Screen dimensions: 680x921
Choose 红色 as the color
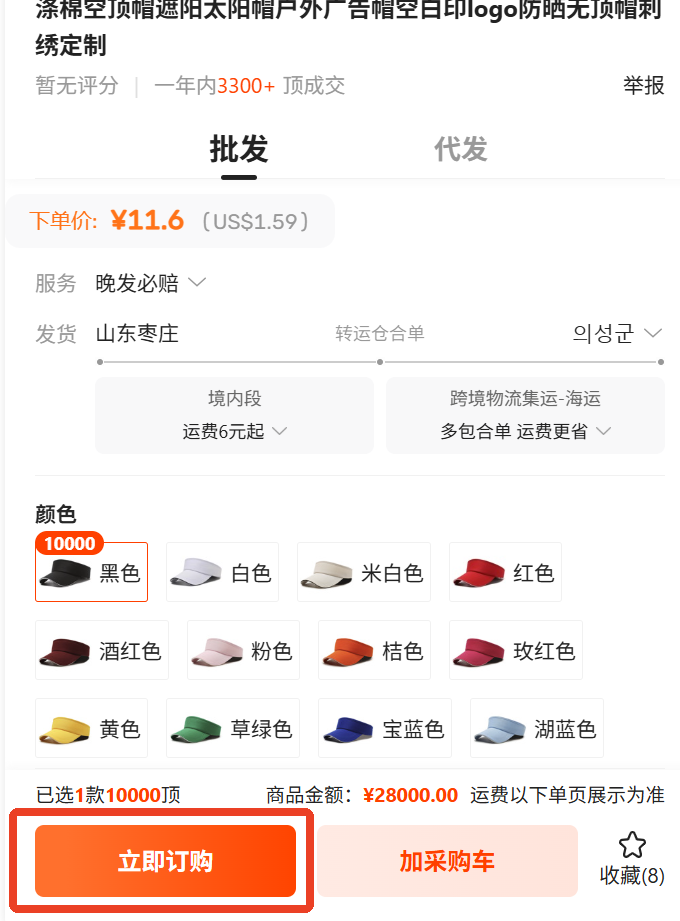(x=505, y=573)
